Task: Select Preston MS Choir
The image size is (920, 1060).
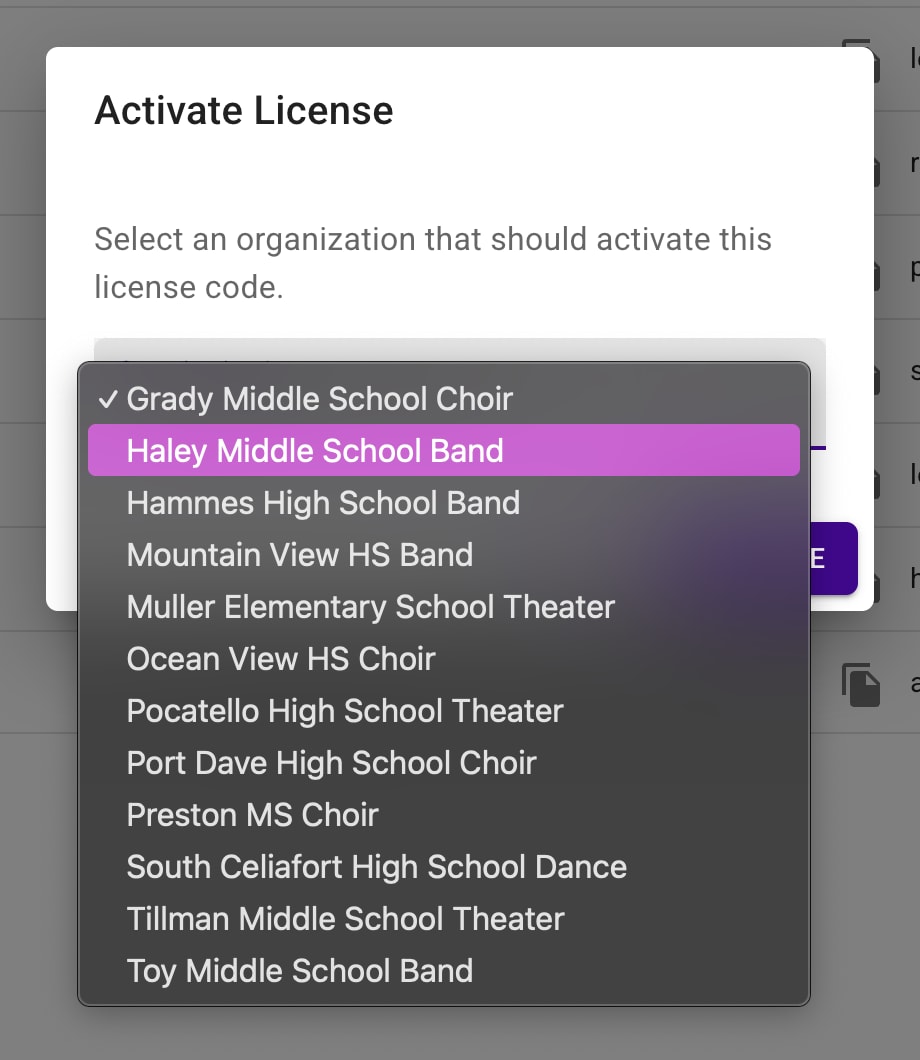Action: pos(443,815)
